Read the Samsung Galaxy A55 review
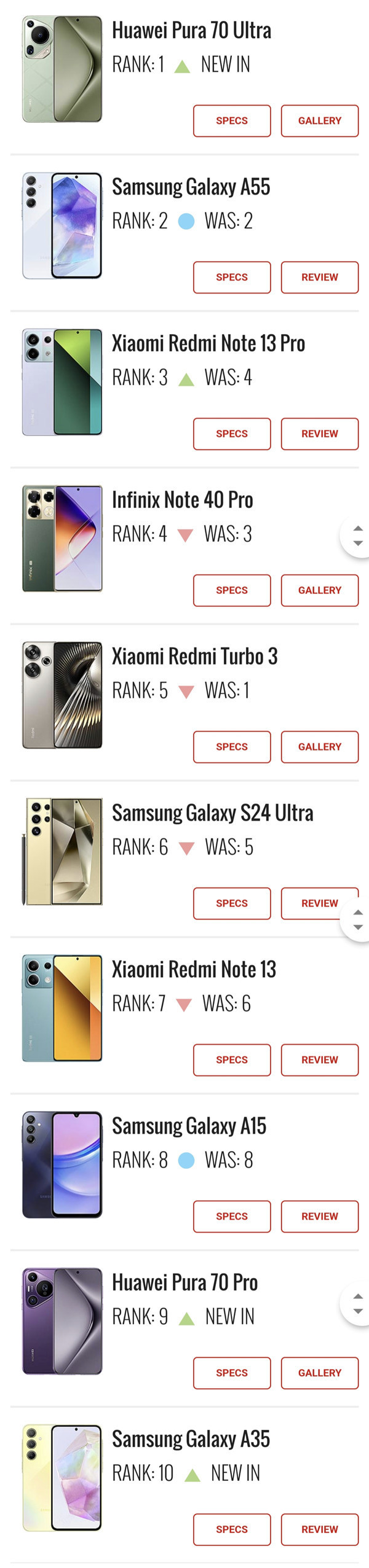Viewport: 369px width, 1568px height. pos(319,277)
